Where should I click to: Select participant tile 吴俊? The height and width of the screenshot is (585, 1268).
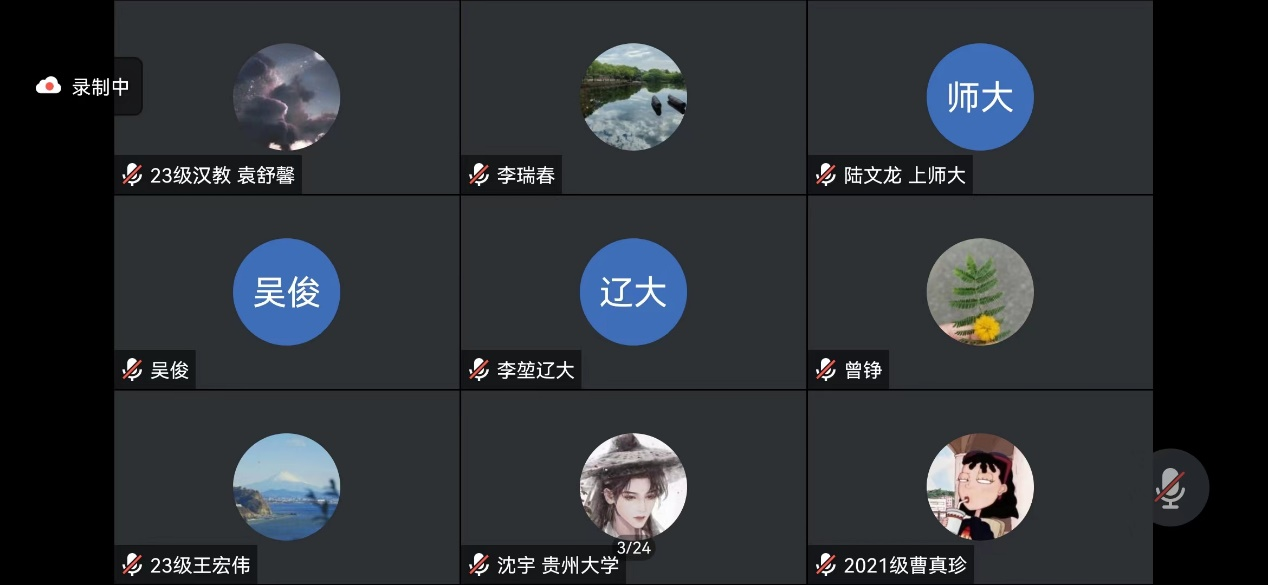pos(287,292)
